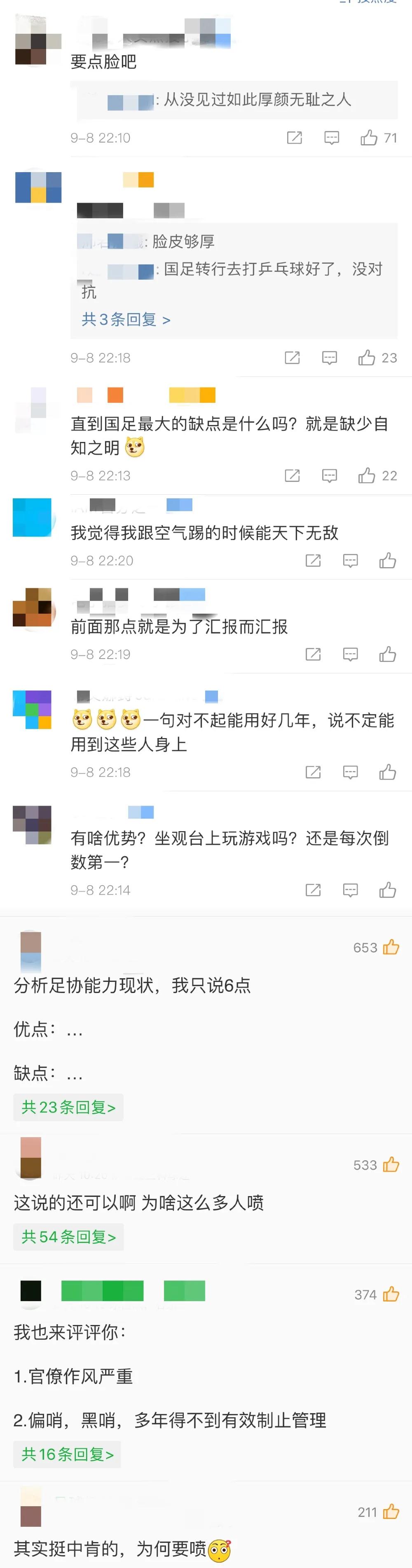
Task: Like the comment "我也来评评你" with 374 likes
Action: pyautogui.click(x=391, y=1295)
